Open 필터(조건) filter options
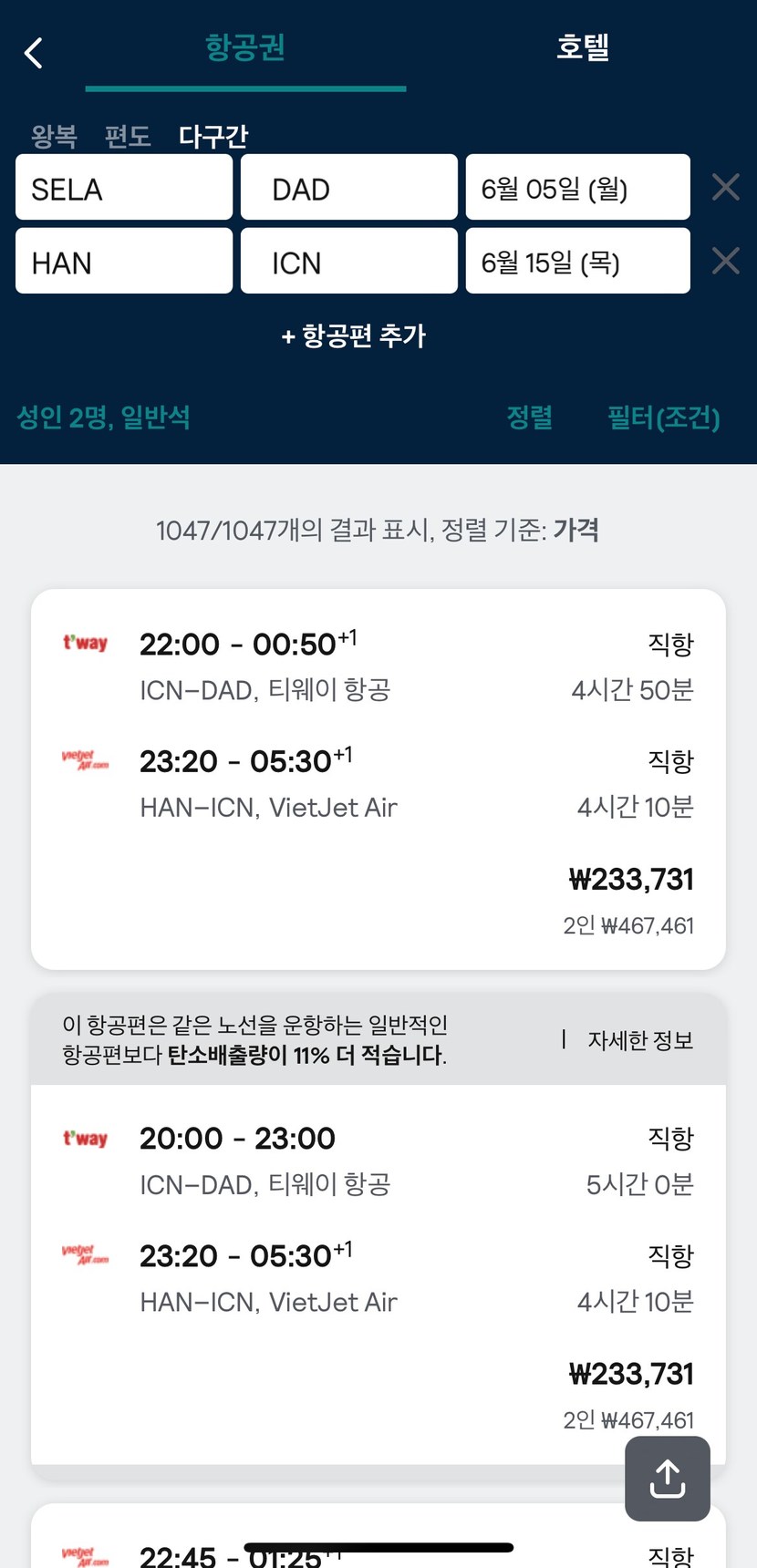This screenshot has width=757, height=1568. tap(663, 418)
